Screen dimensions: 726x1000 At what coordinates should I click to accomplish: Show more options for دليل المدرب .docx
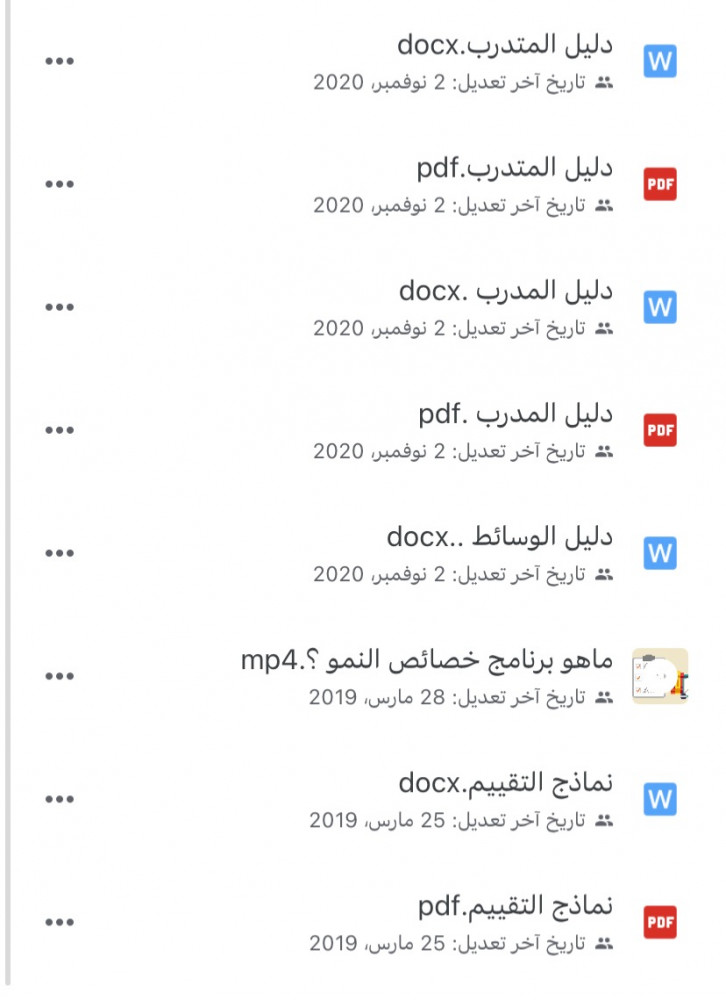coord(60,308)
